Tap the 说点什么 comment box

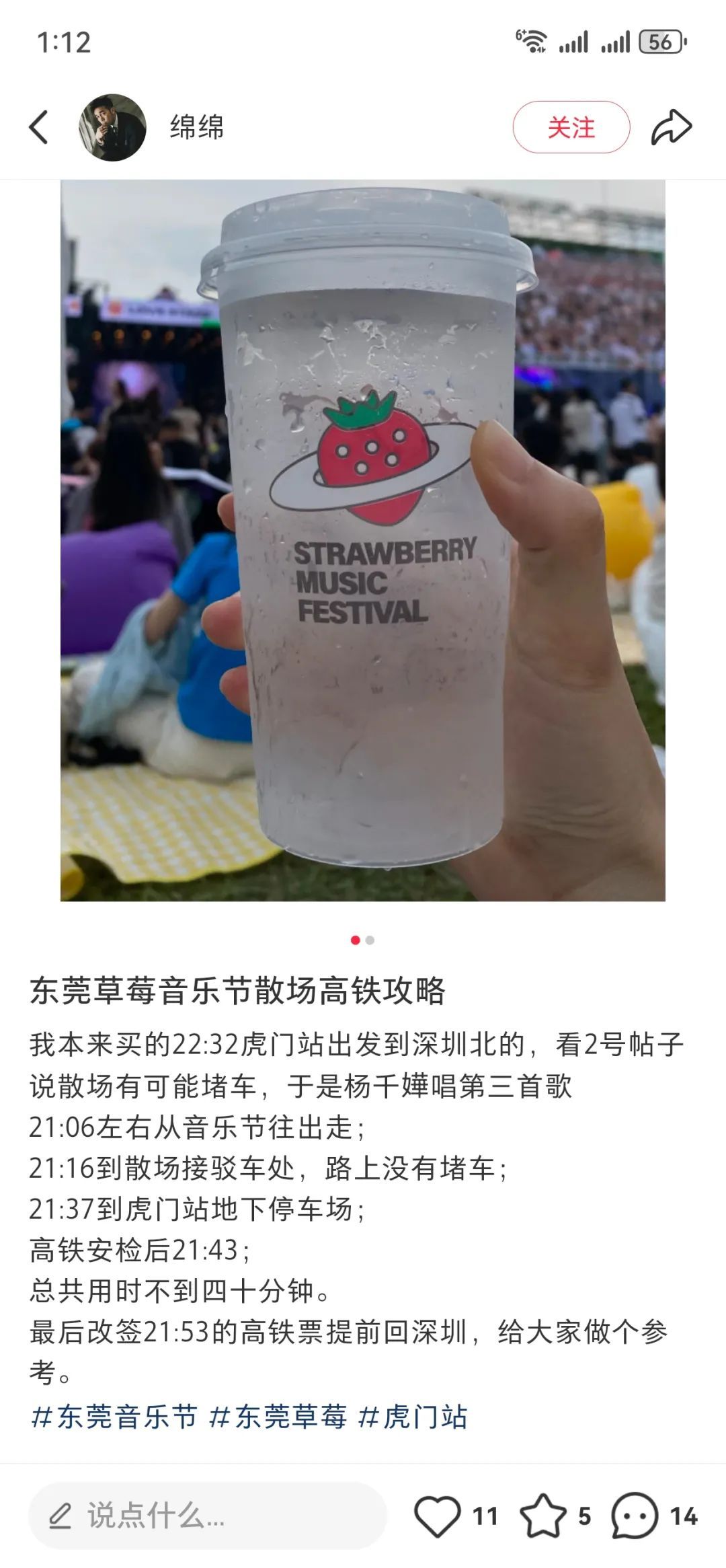tap(207, 1516)
